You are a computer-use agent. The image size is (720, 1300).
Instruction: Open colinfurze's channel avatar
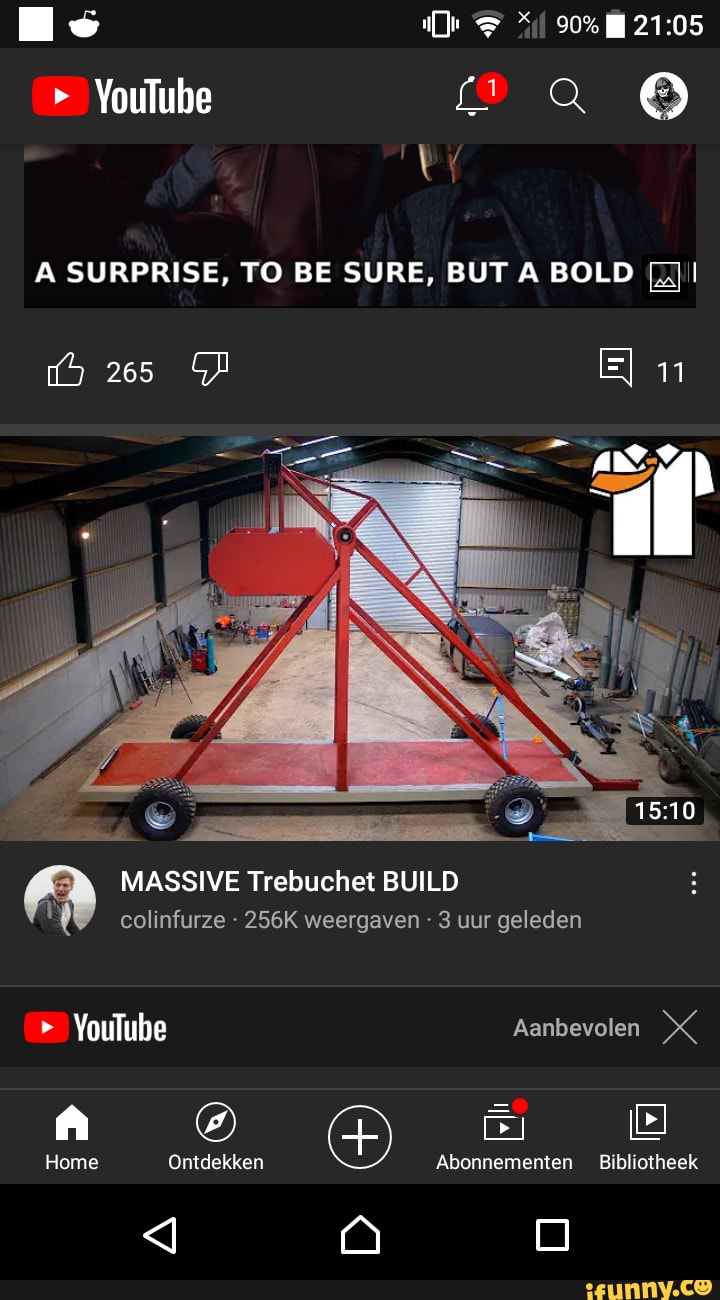click(x=60, y=900)
